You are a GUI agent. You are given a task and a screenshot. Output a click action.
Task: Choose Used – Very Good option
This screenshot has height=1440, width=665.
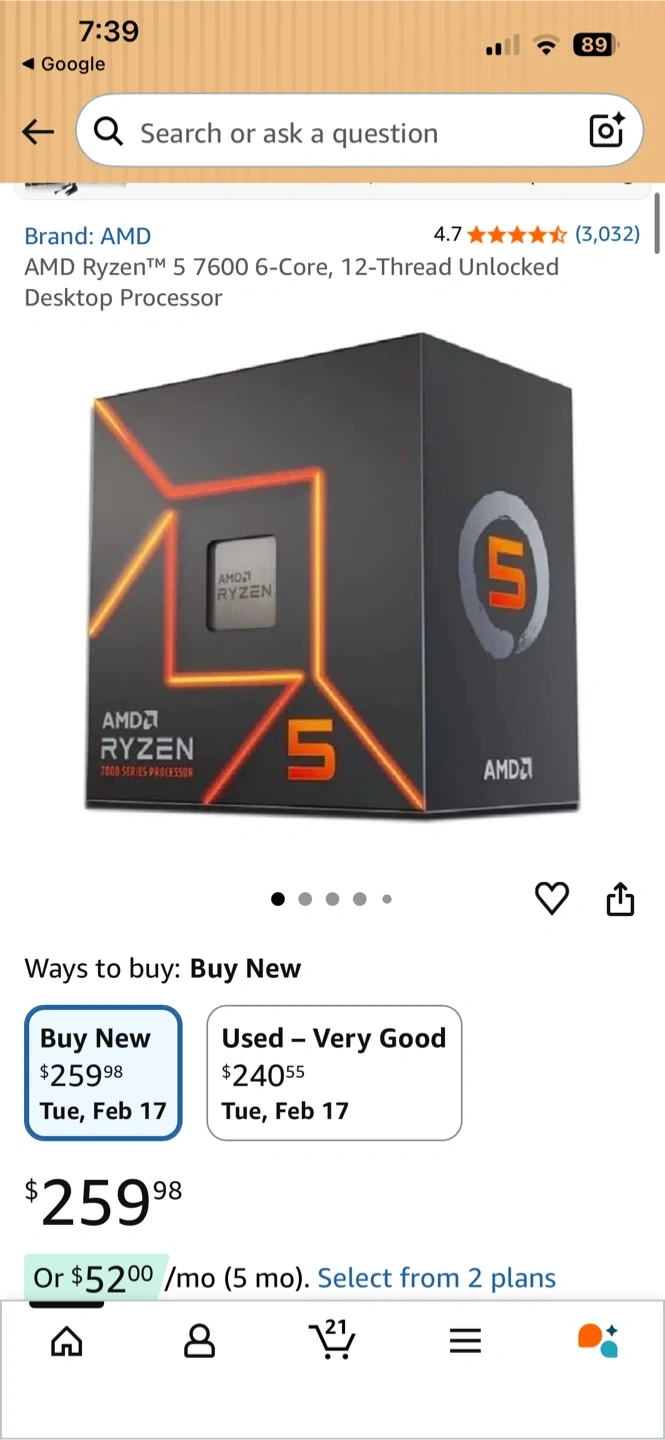pyautogui.click(x=334, y=1073)
